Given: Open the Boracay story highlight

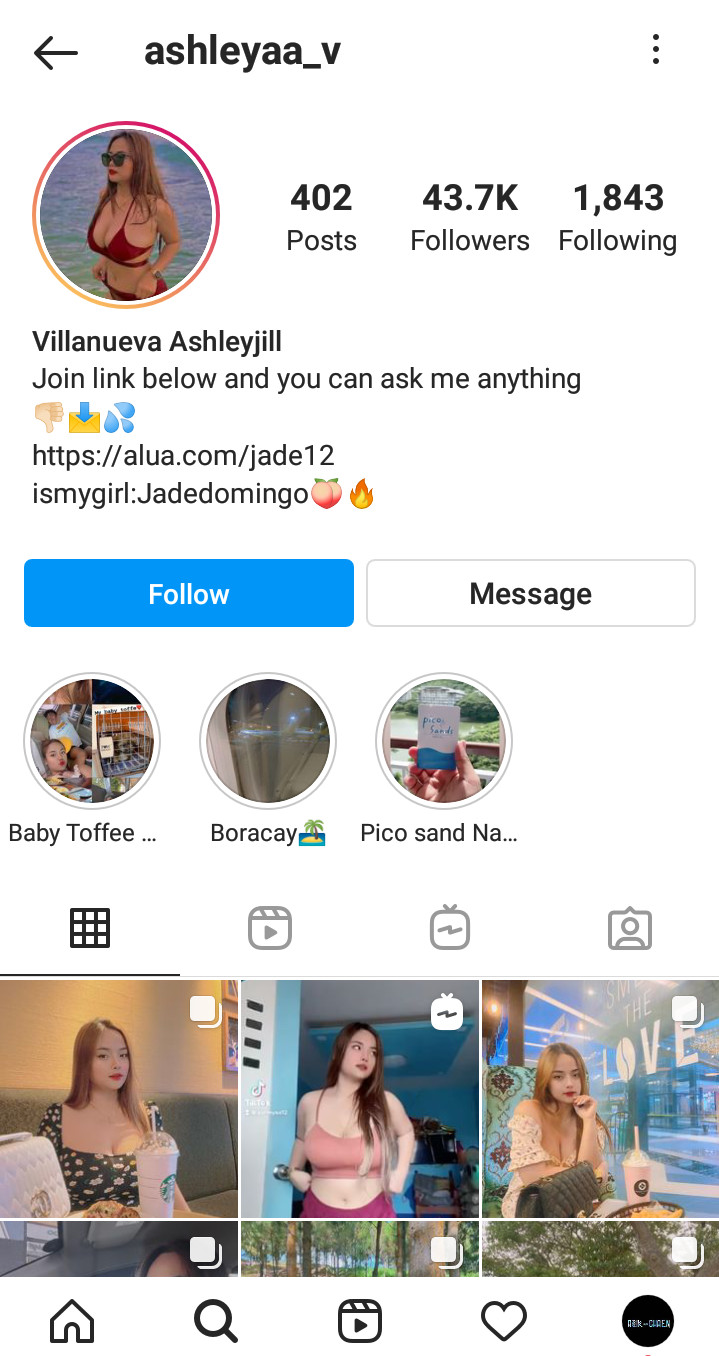Looking at the screenshot, I should click(x=268, y=742).
